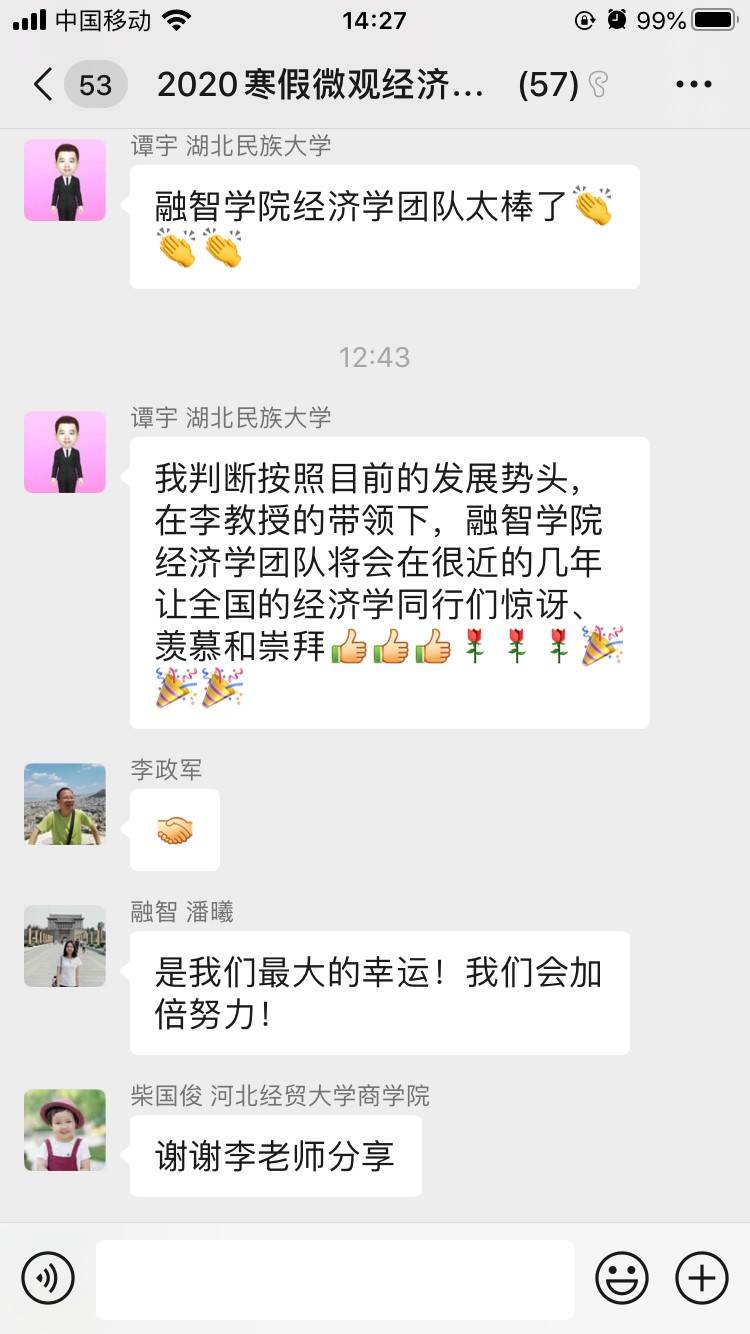Screen dimensions: 750x1334
Task: Open the emoji picker
Action: click(622, 1278)
